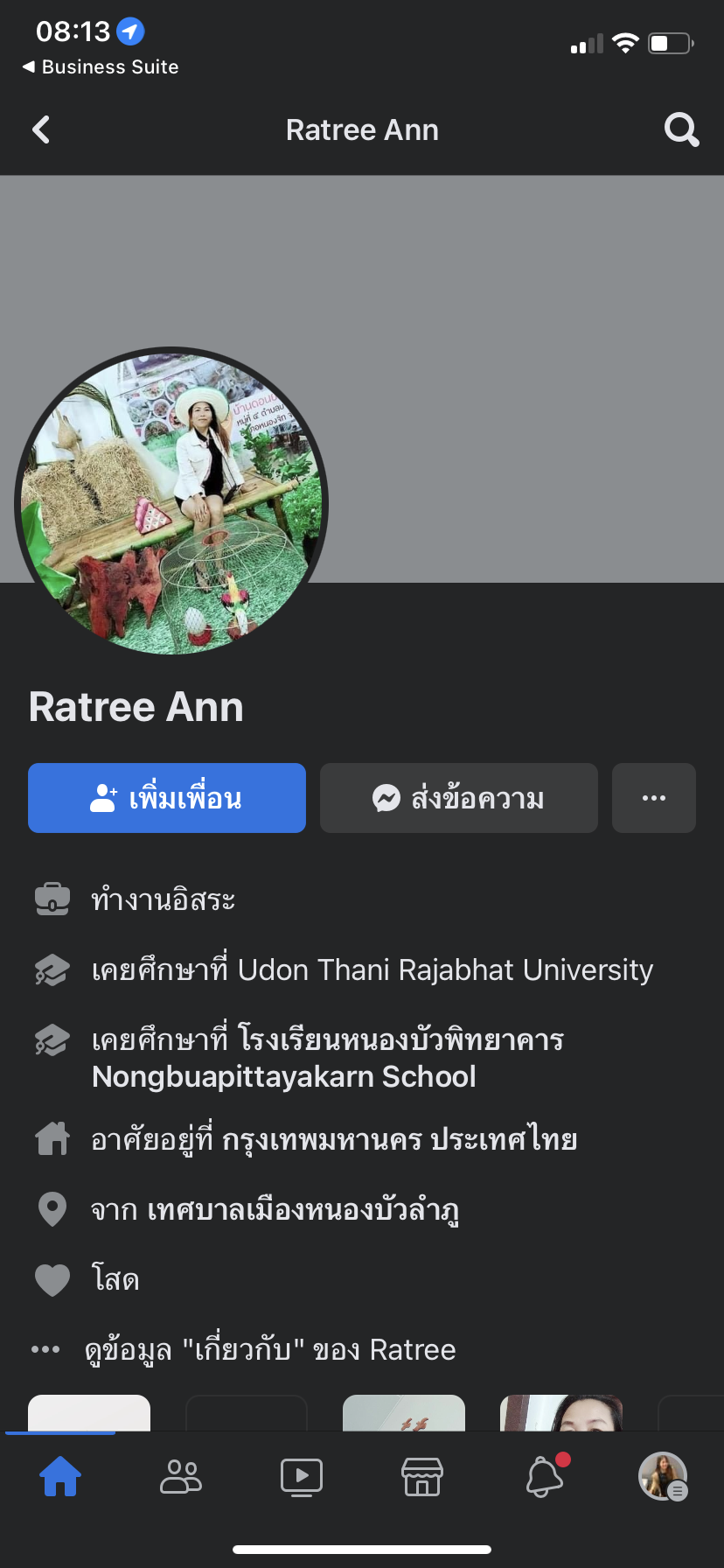Return to Business Suite app
724x1568 pixels.
[101, 66]
